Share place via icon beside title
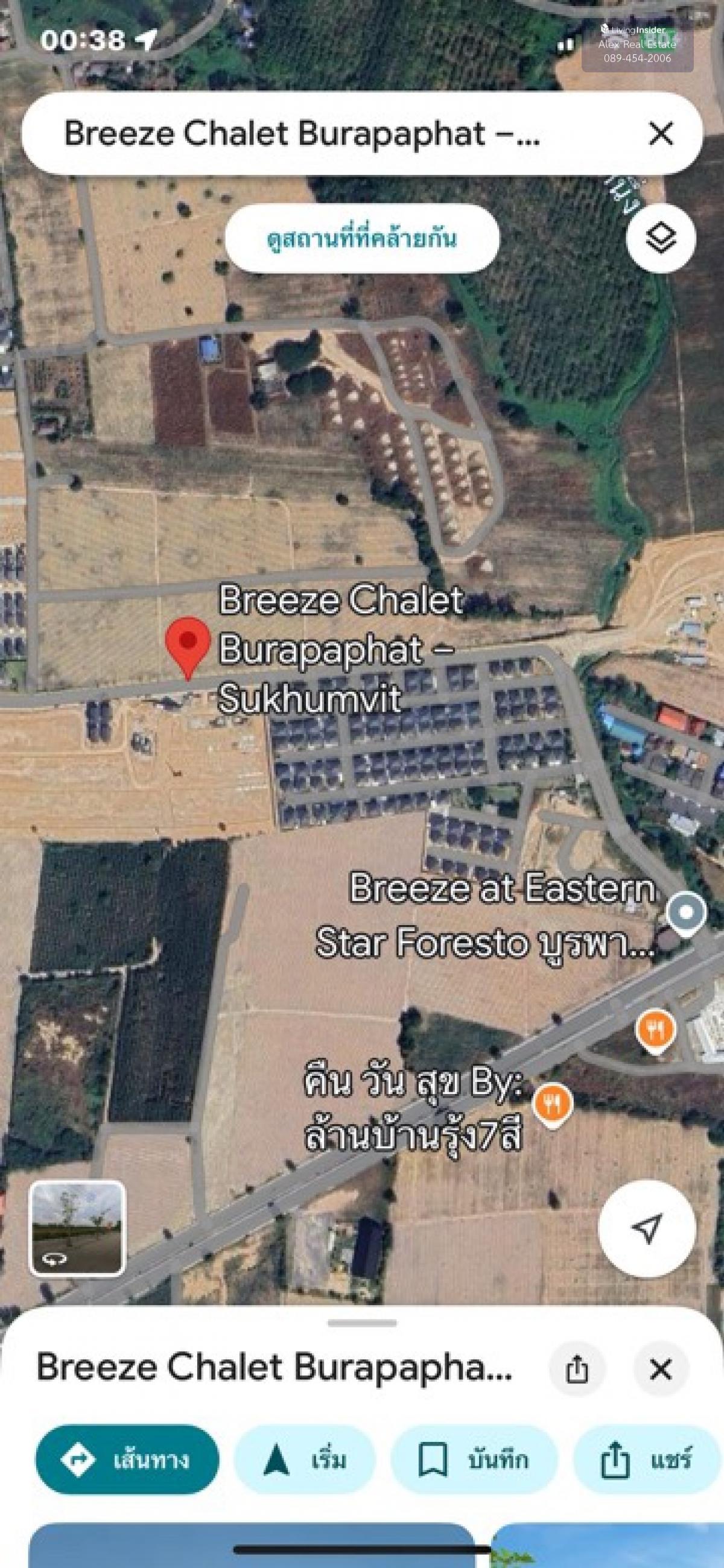Viewport: 724px width, 1568px height. click(x=576, y=1370)
